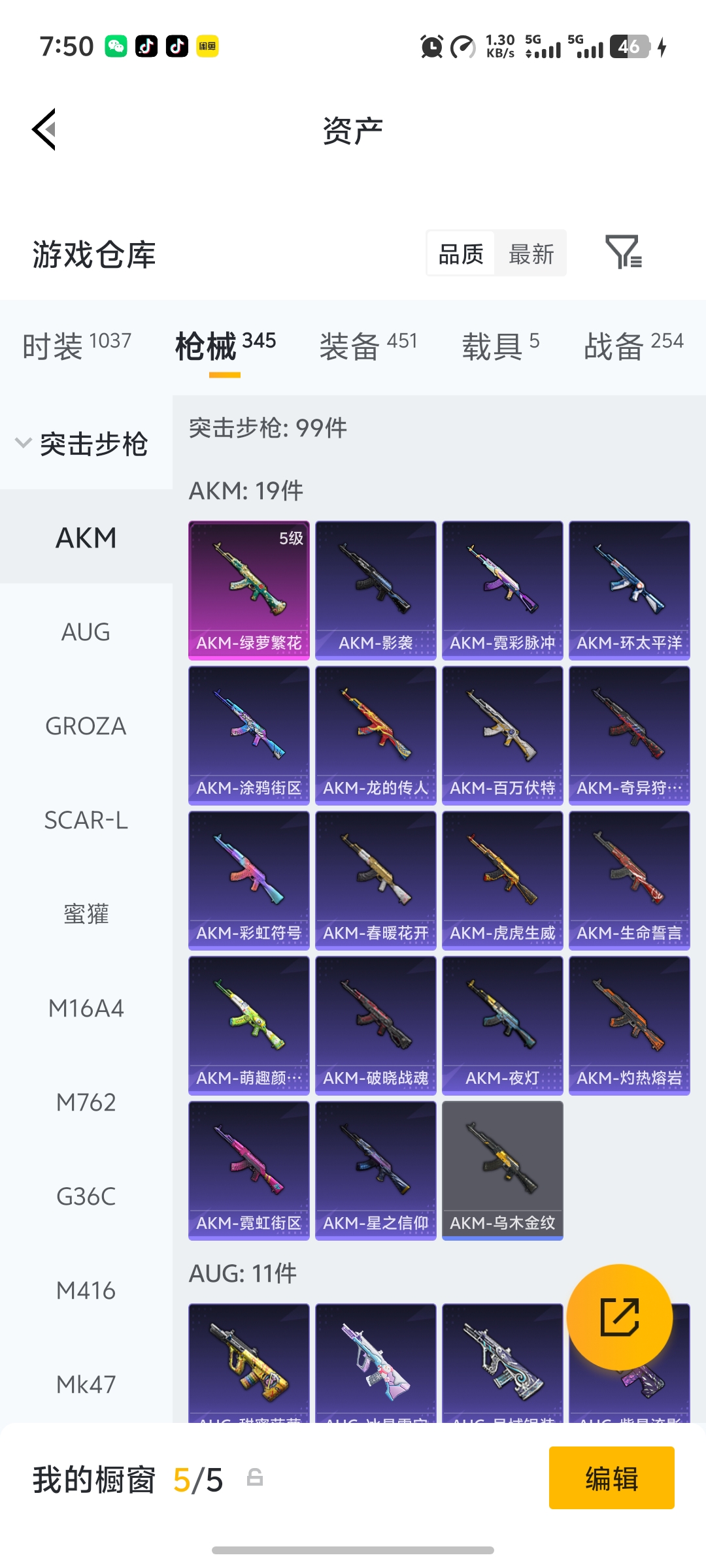Select M416 in the weapon list
Viewport: 706px width, 1568px height.
[x=86, y=1290]
